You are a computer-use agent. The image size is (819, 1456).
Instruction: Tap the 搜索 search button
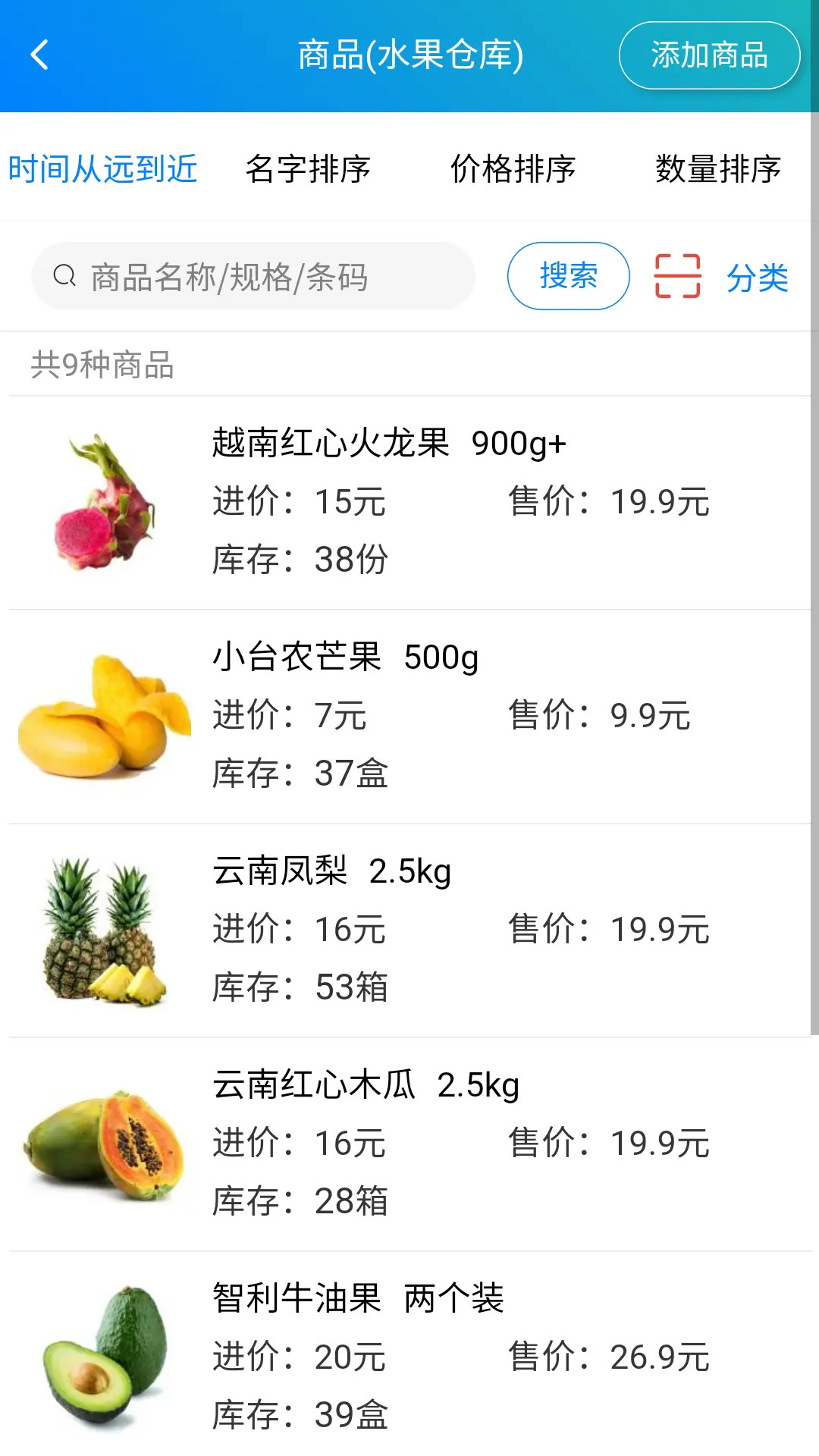tap(567, 275)
